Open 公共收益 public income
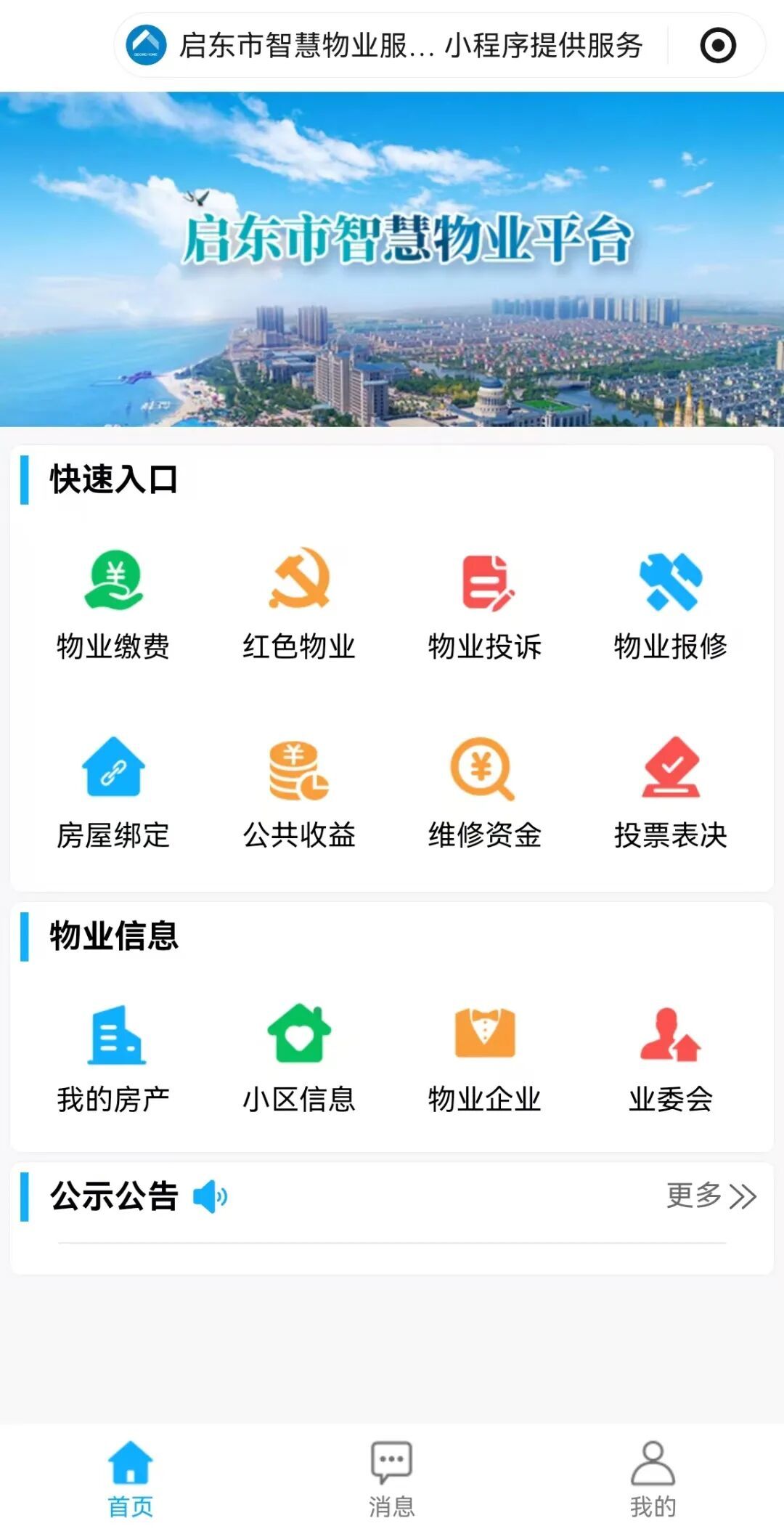This screenshot has height=1534, width=784. click(299, 793)
